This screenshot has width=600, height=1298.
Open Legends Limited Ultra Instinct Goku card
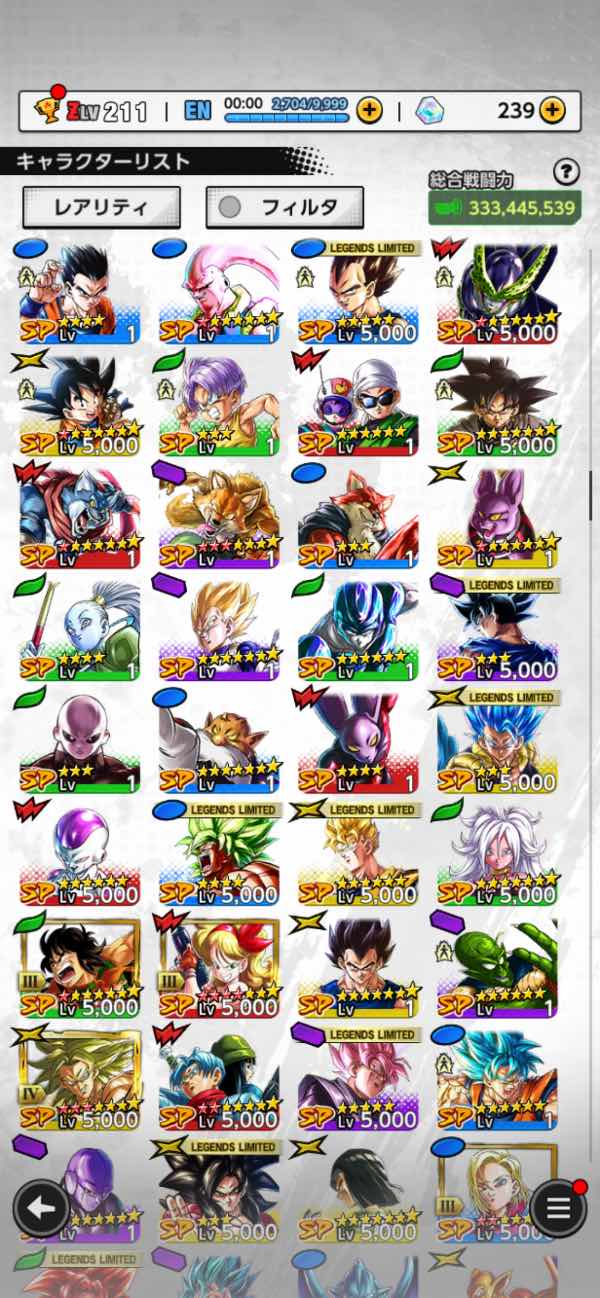click(x=497, y=630)
